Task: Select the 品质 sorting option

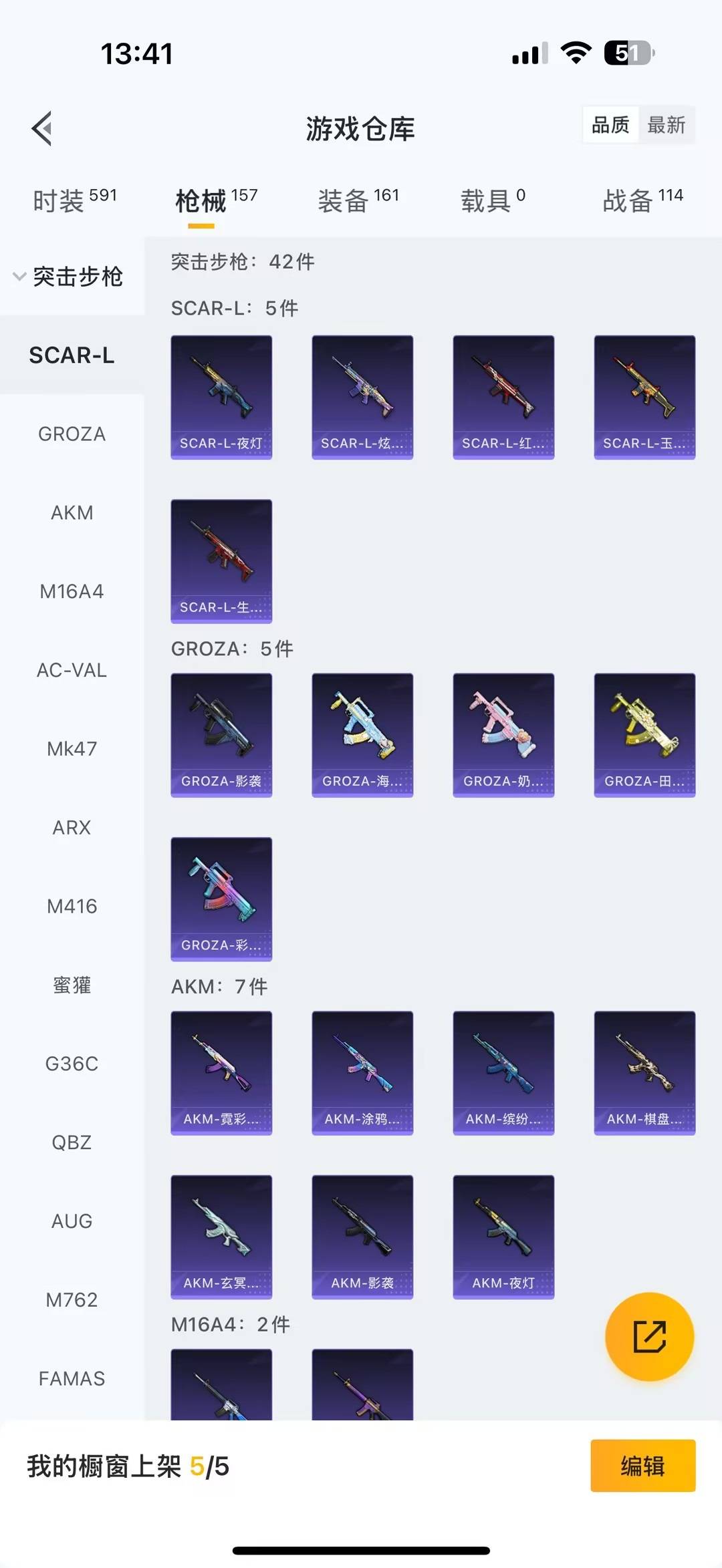Action: click(610, 125)
